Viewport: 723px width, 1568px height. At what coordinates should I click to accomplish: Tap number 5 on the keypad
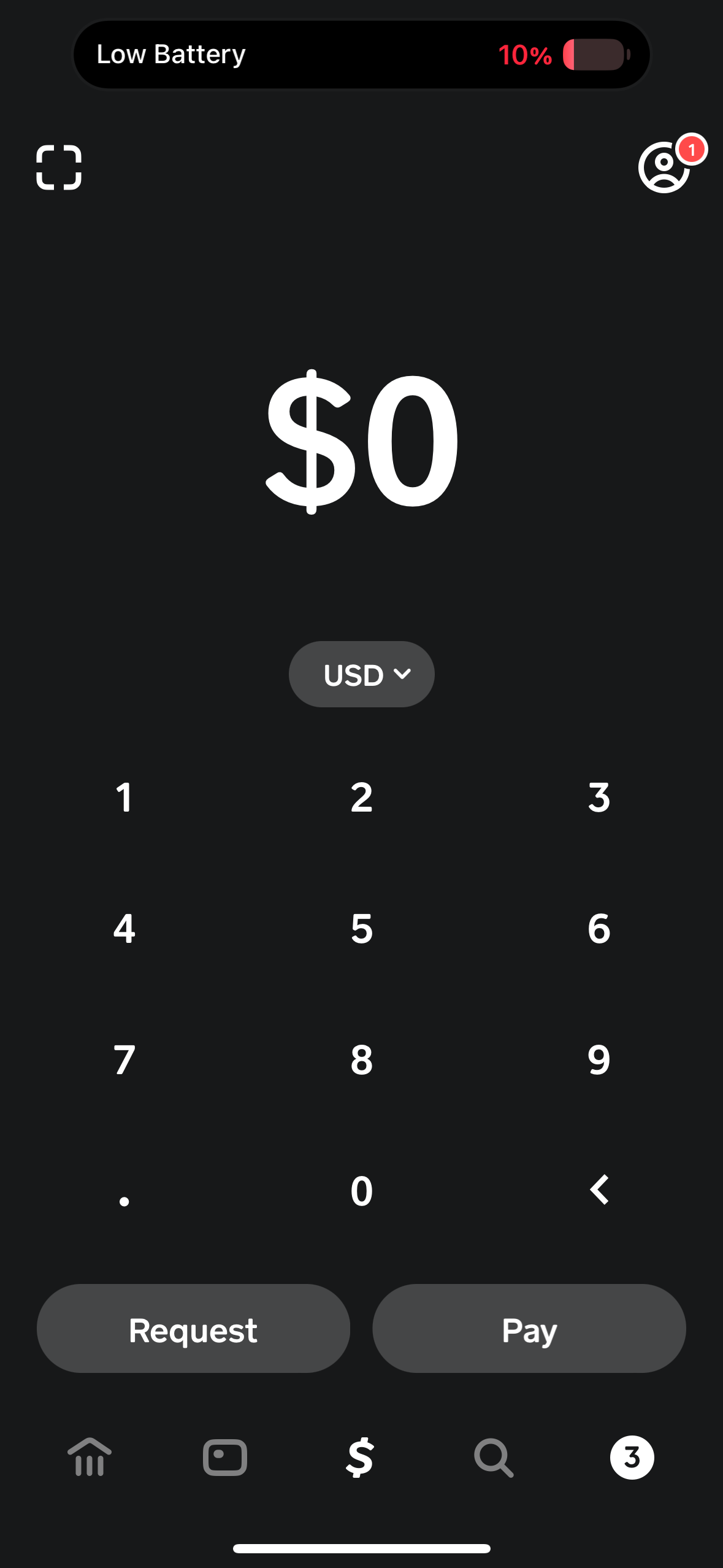click(361, 928)
